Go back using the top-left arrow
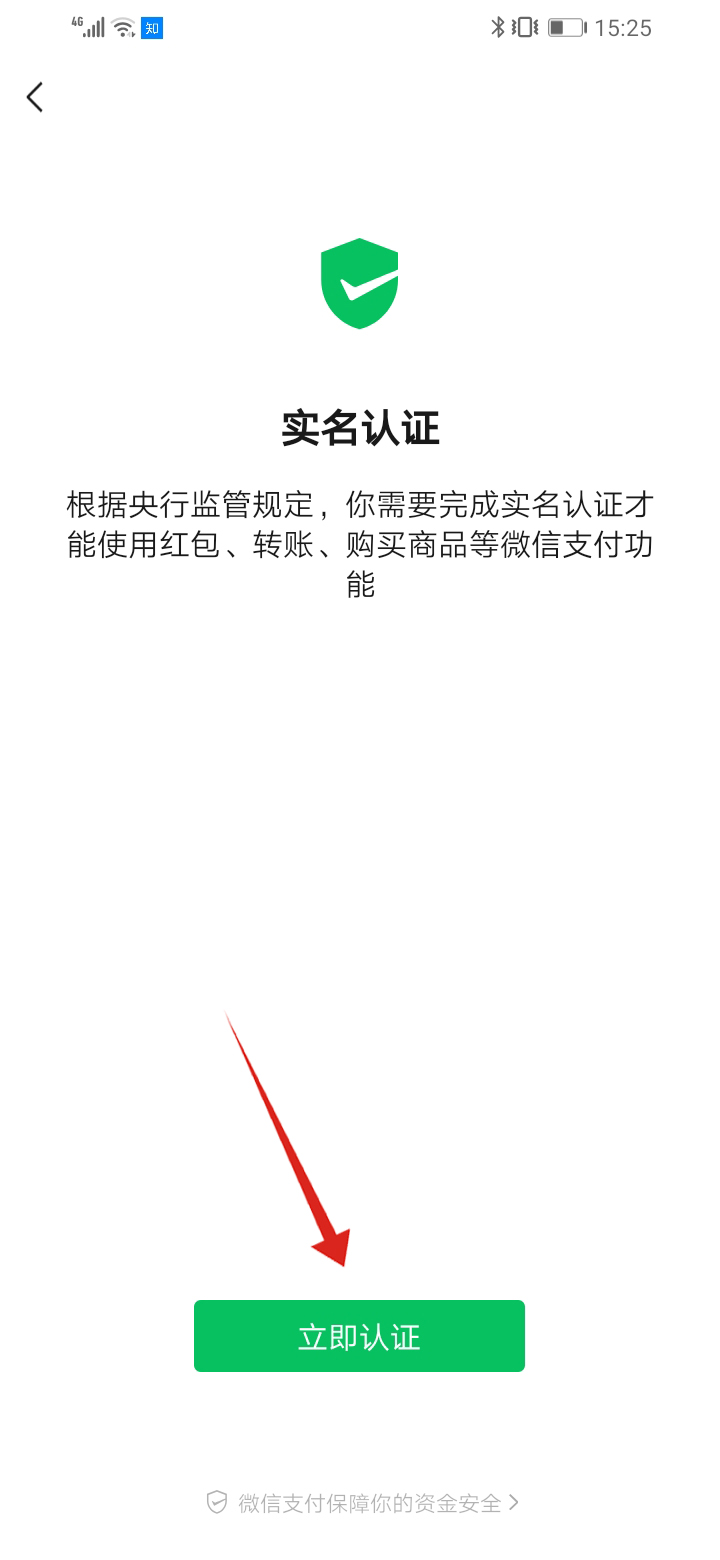Viewport: 720px width, 1560px height. coord(35,97)
